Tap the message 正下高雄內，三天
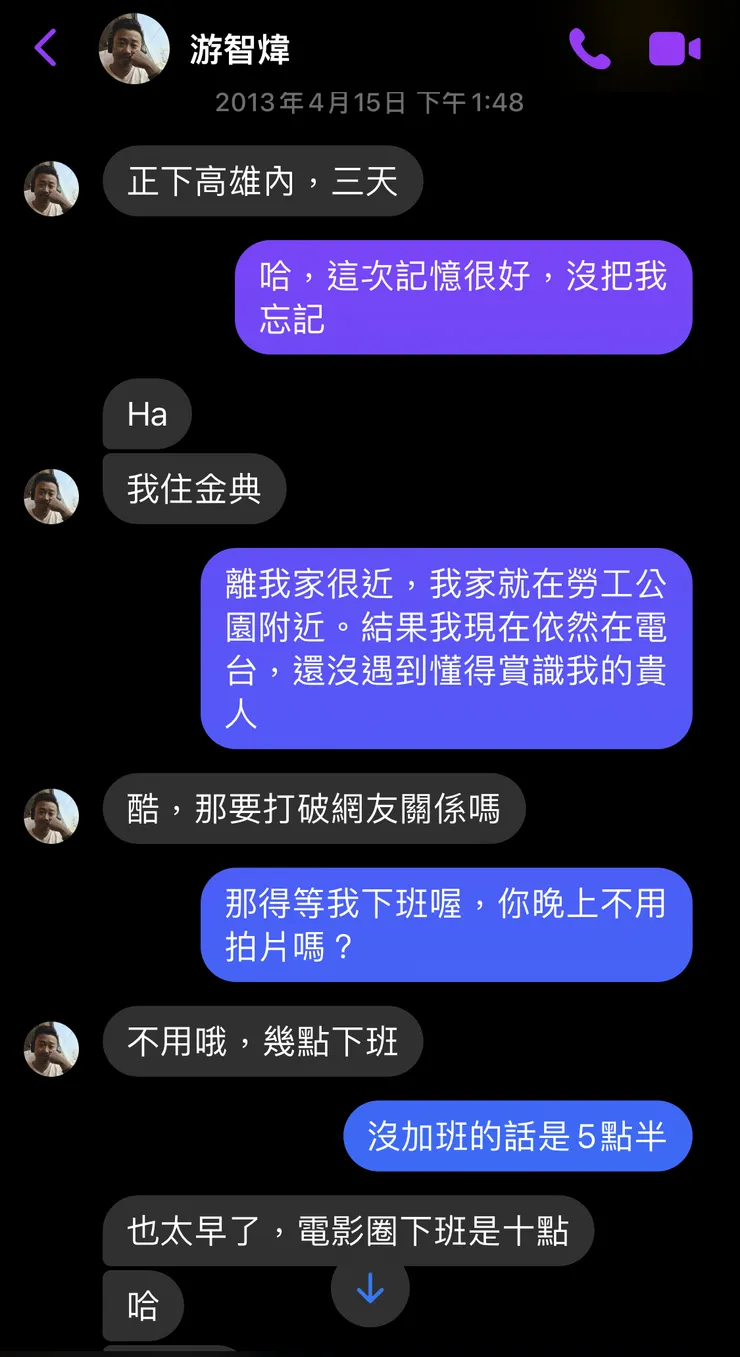 [x=262, y=181]
